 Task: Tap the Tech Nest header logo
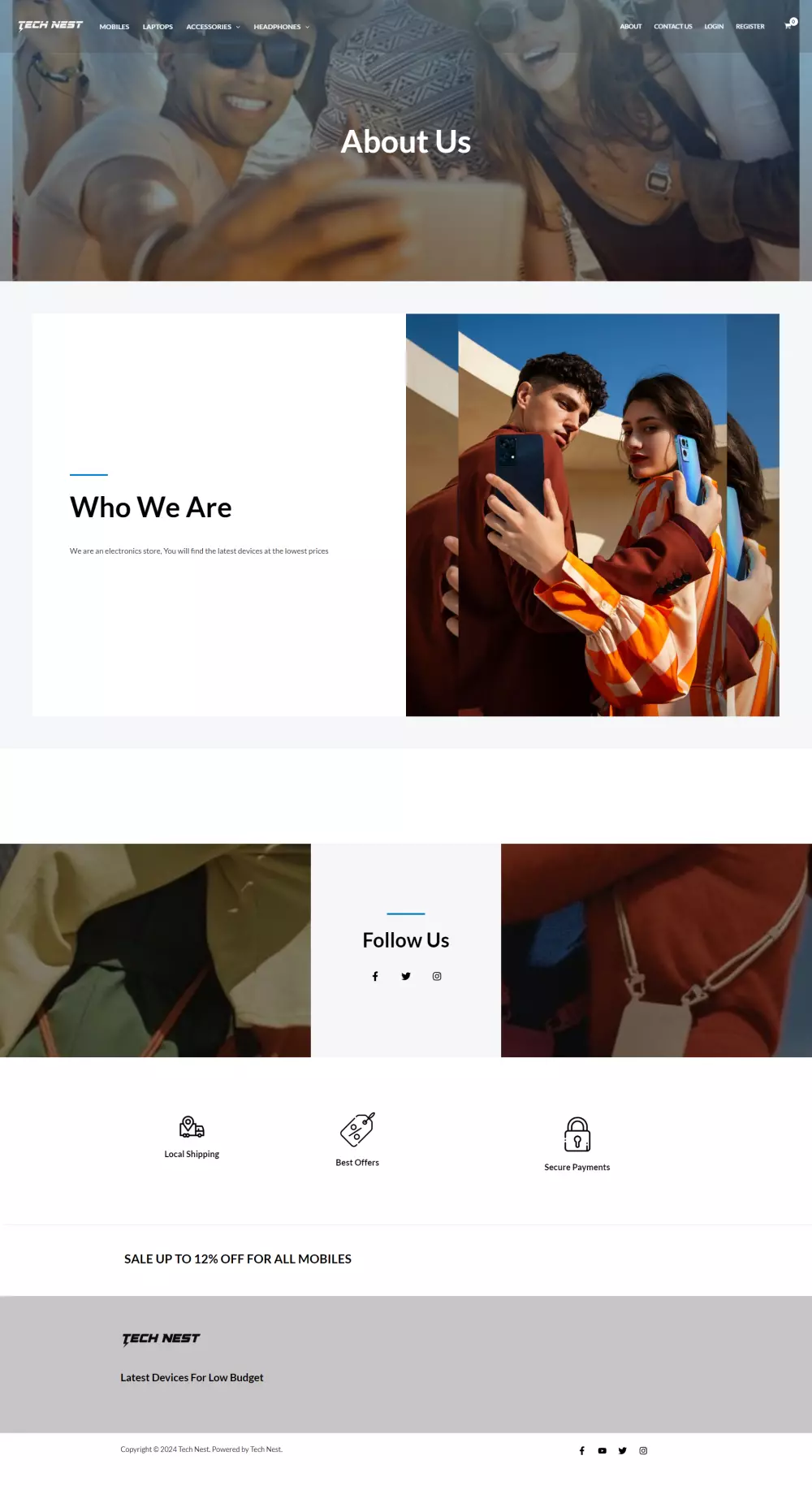[x=50, y=25]
